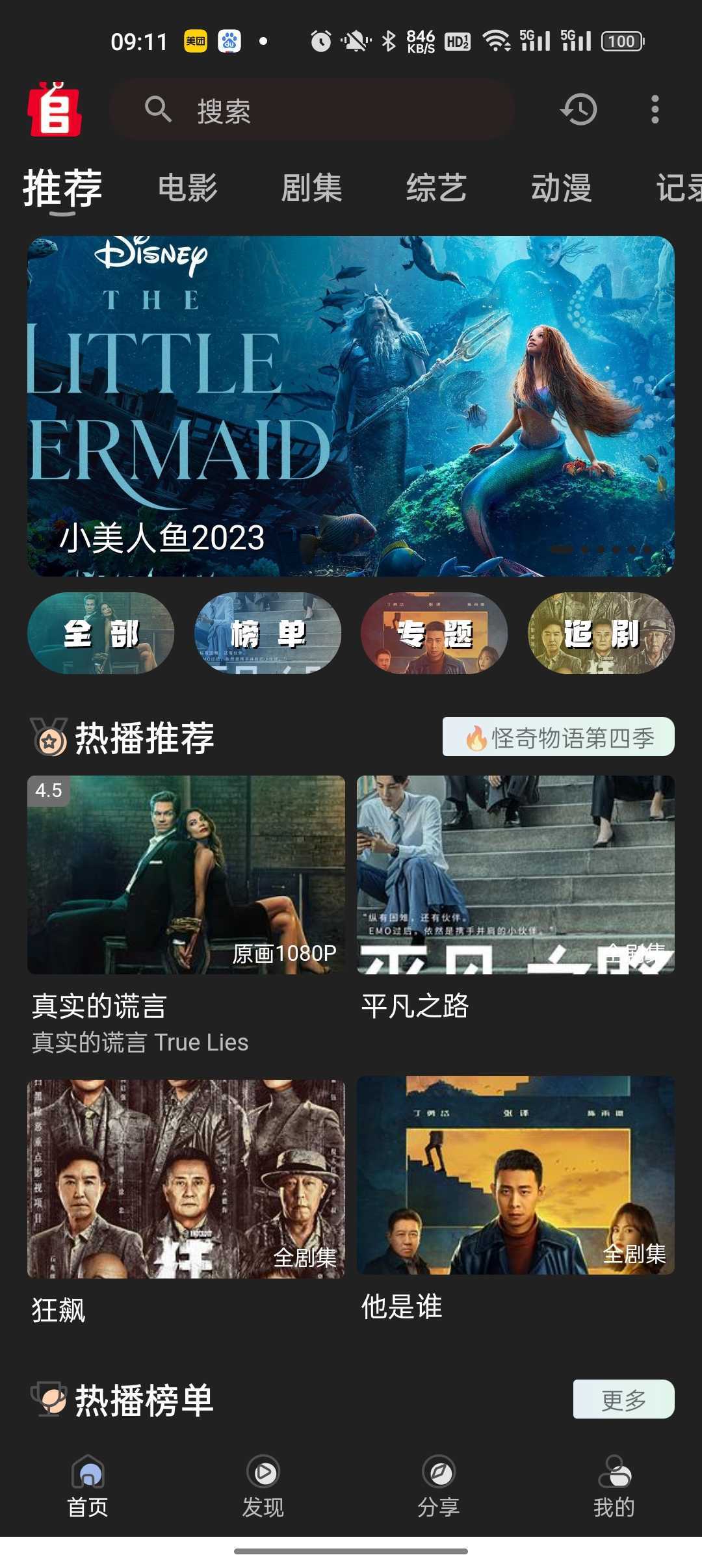Open the three-dot overflow menu
Viewport: 702px width, 1568px height.
655,109
